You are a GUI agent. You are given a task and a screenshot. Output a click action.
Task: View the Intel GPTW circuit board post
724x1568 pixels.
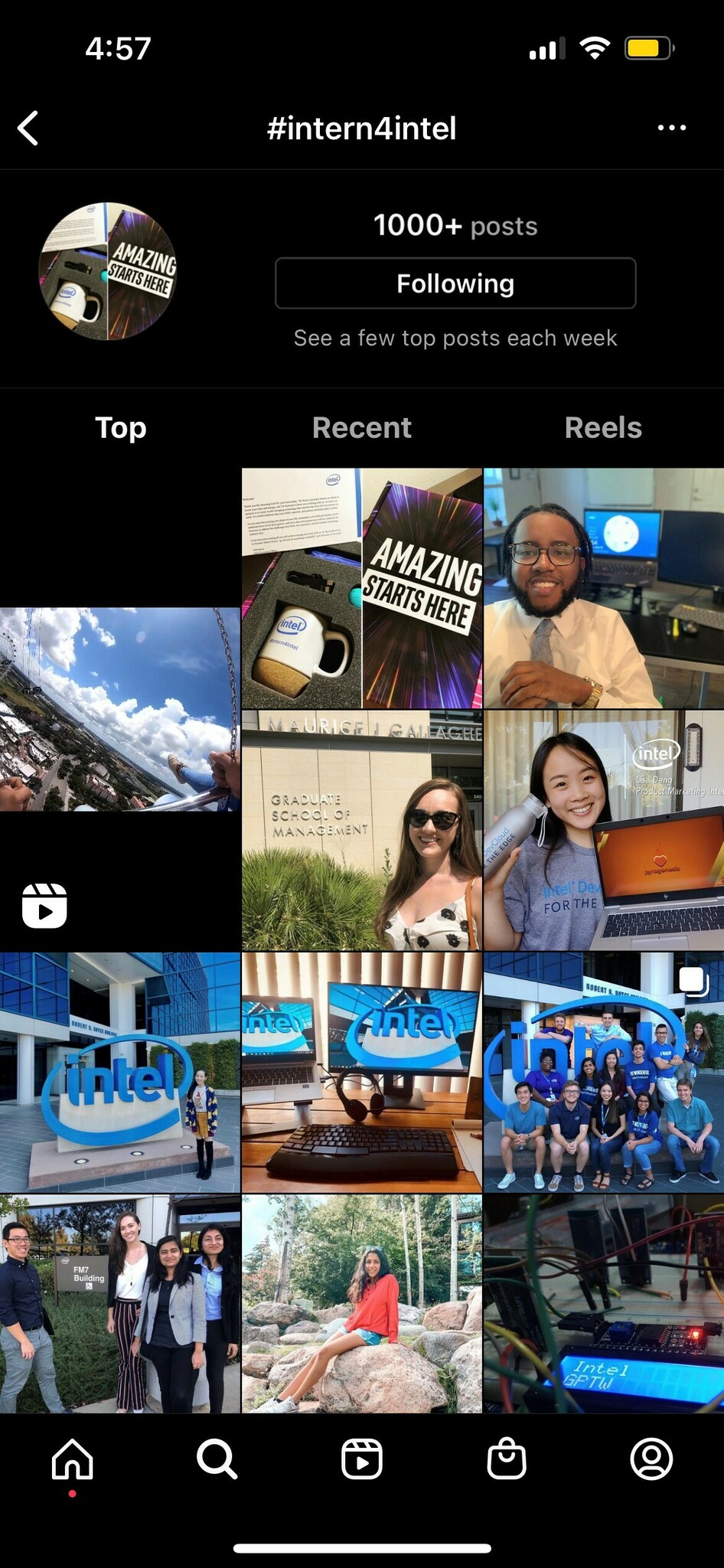(x=603, y=1303)
